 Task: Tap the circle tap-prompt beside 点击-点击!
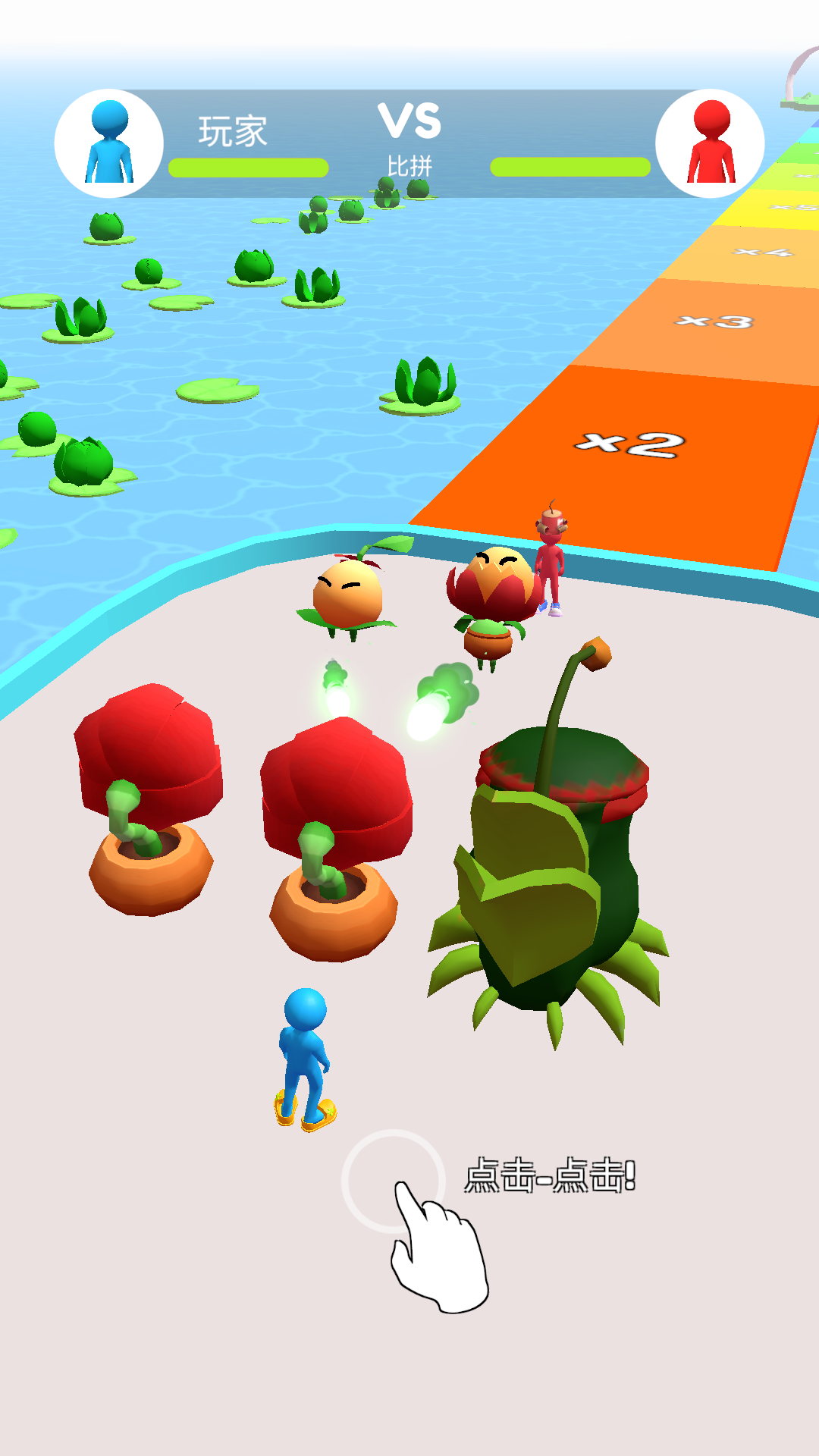[393, 1181]
